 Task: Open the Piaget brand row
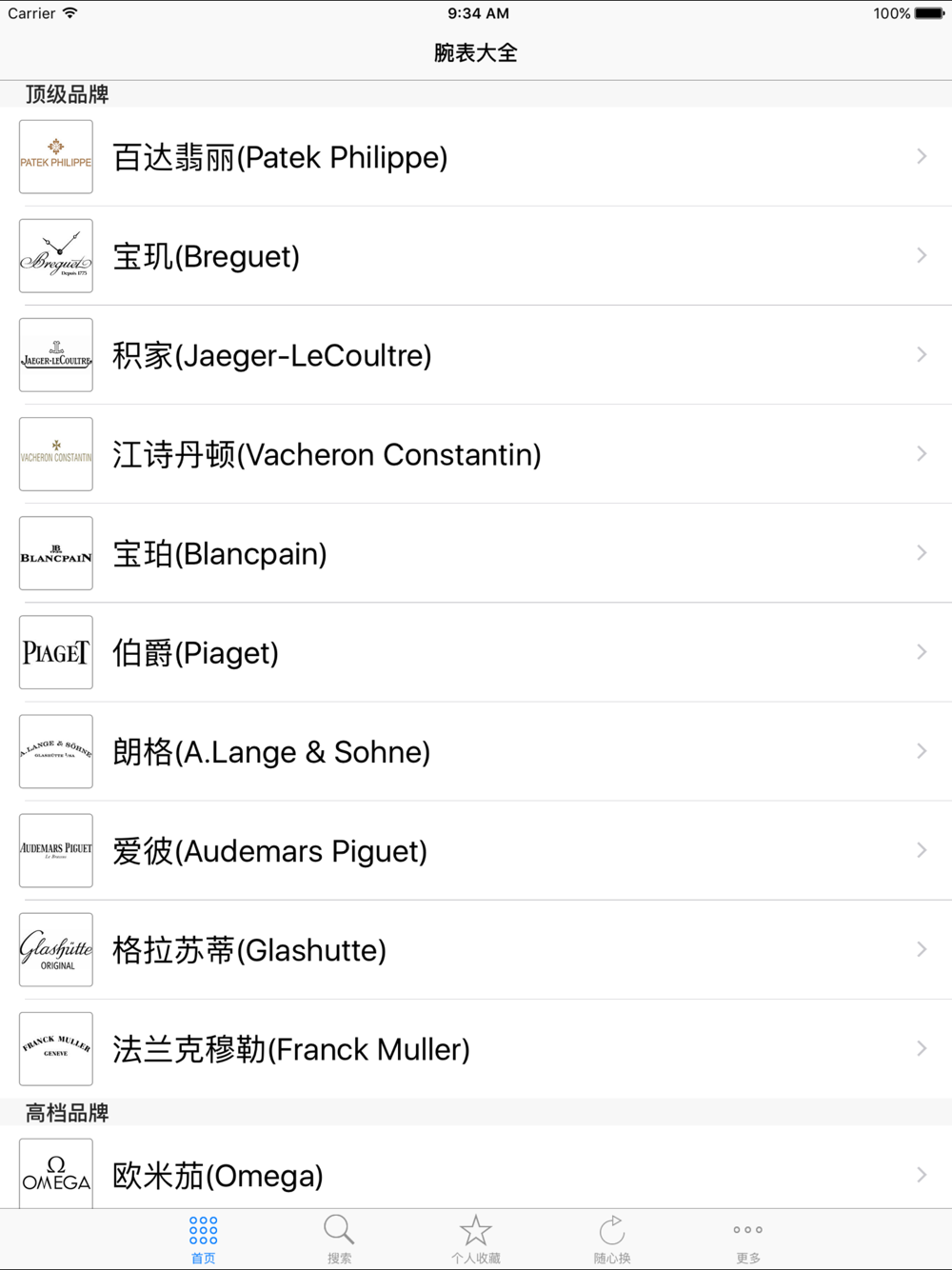tap(476, 652)
